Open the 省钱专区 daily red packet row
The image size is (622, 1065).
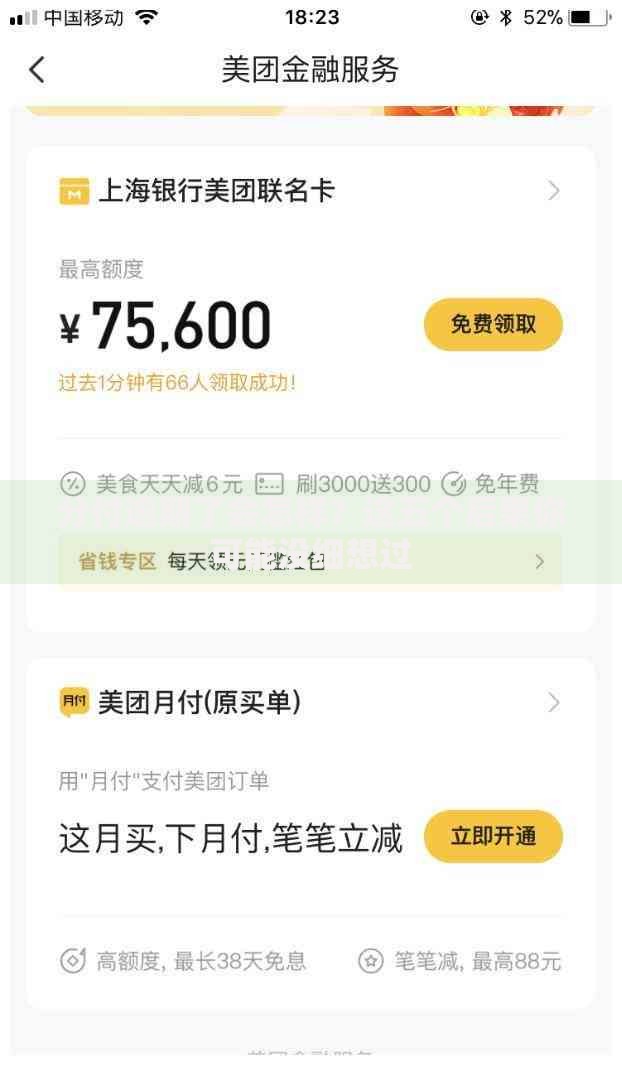coord(310,561)
